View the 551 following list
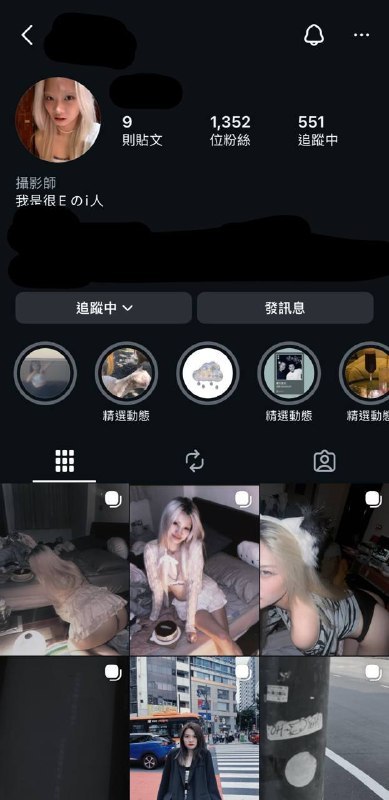 click(x=318, y=131)
